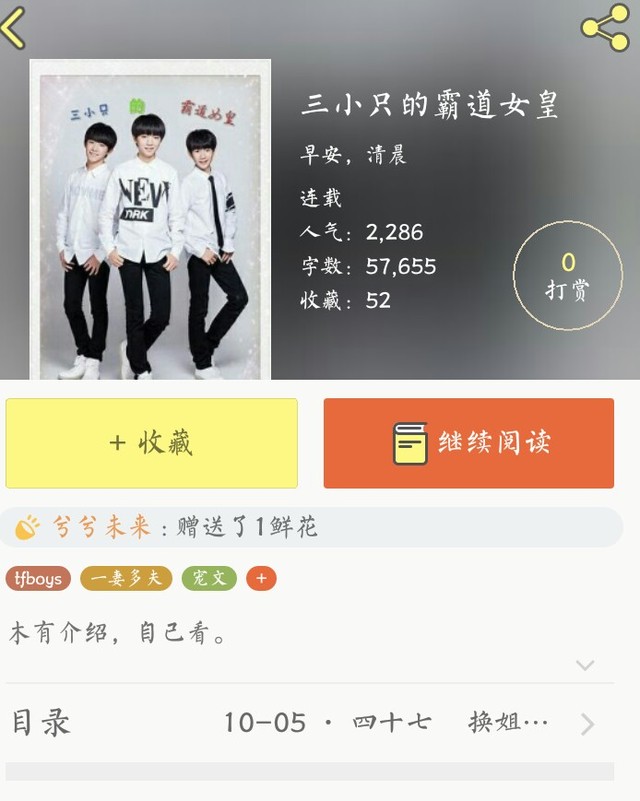
Task: Open author 早安，清晨's page
Action: coord(353,155)
